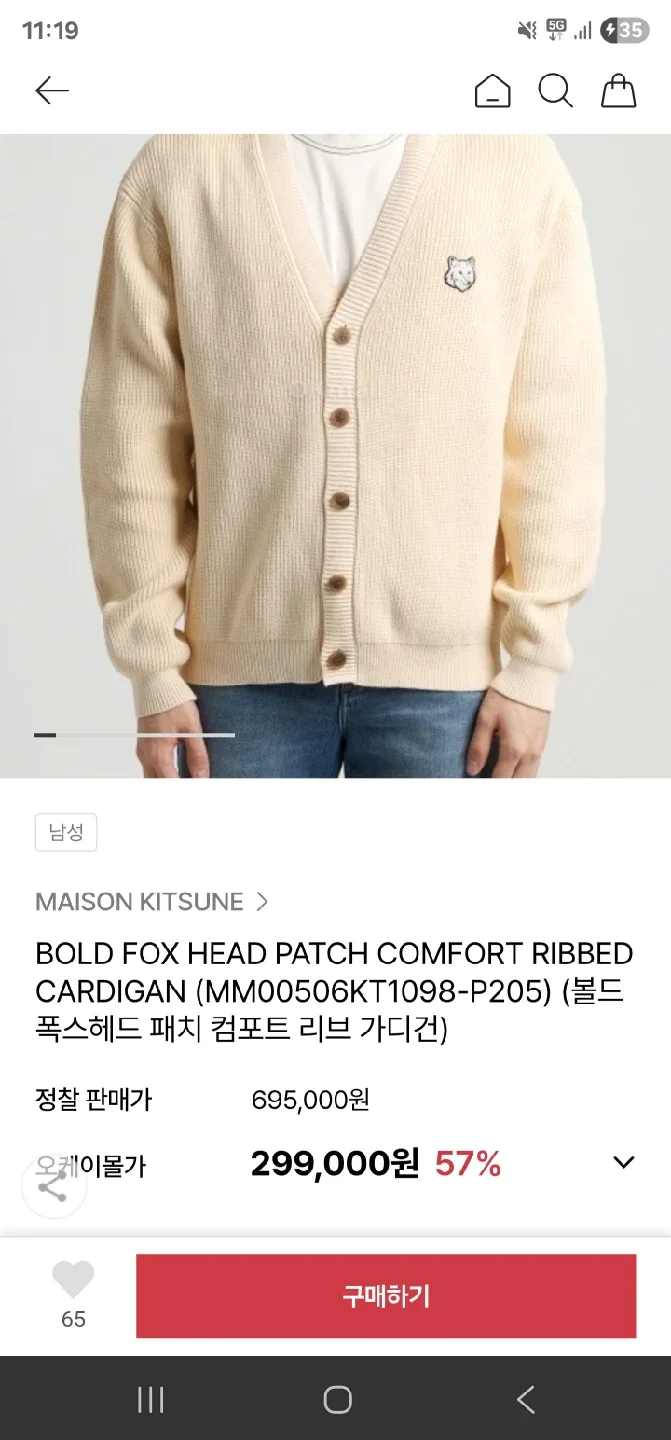Go to the phone's home screen

(x=338, y=1399)
